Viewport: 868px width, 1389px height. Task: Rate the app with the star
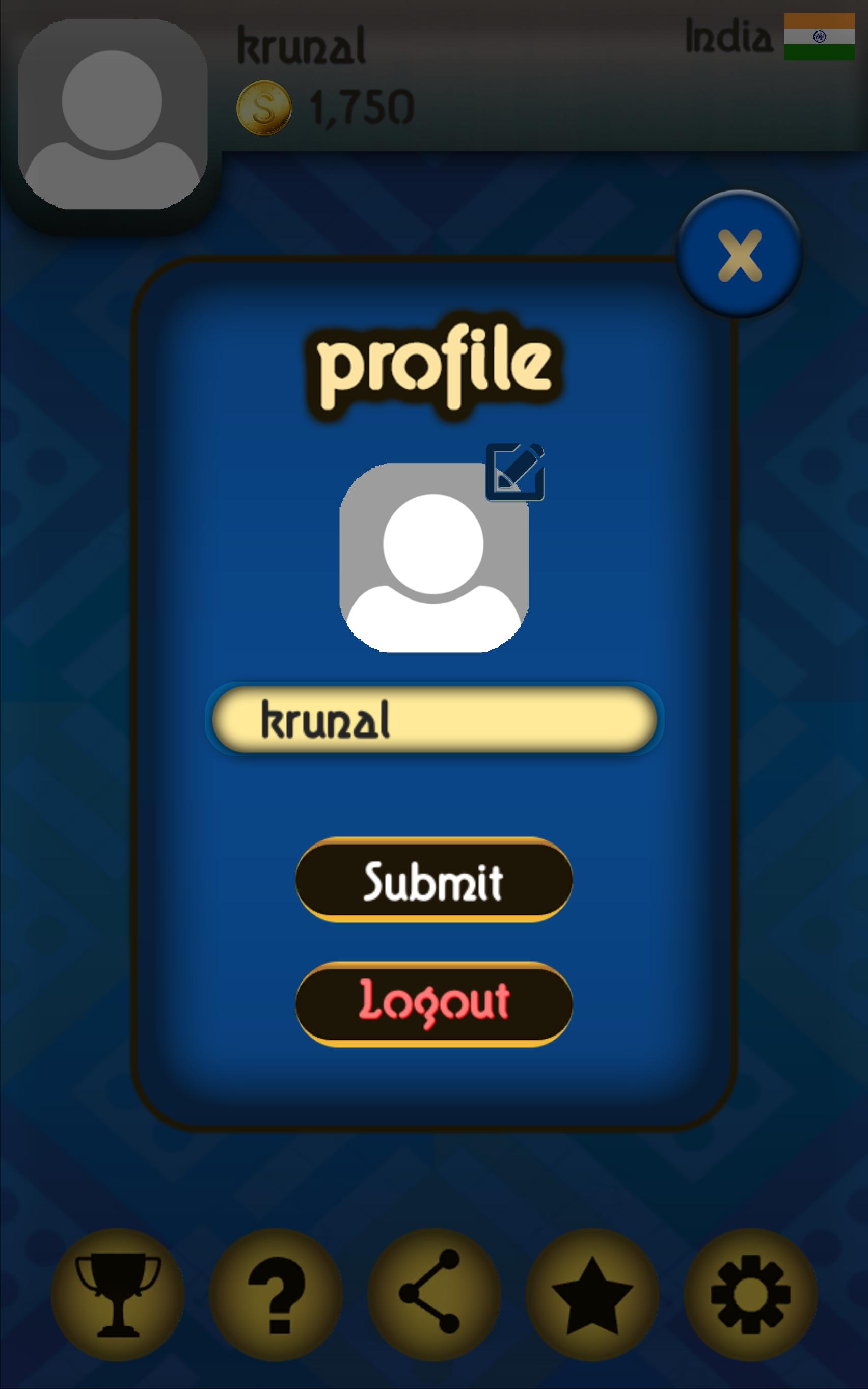coord(592,1294)
